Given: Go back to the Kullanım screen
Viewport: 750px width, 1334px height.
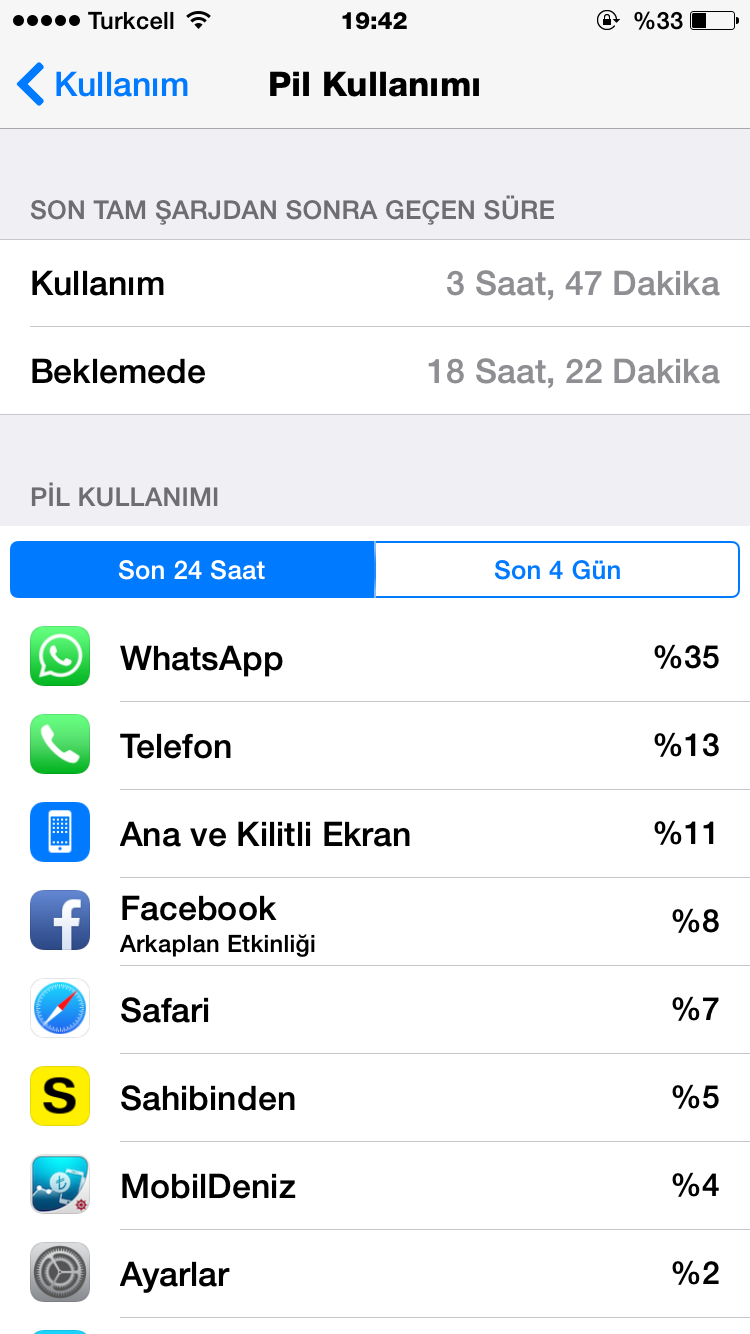Looking at the screenshot, I should pyautogui.click(x=103, y=85).
